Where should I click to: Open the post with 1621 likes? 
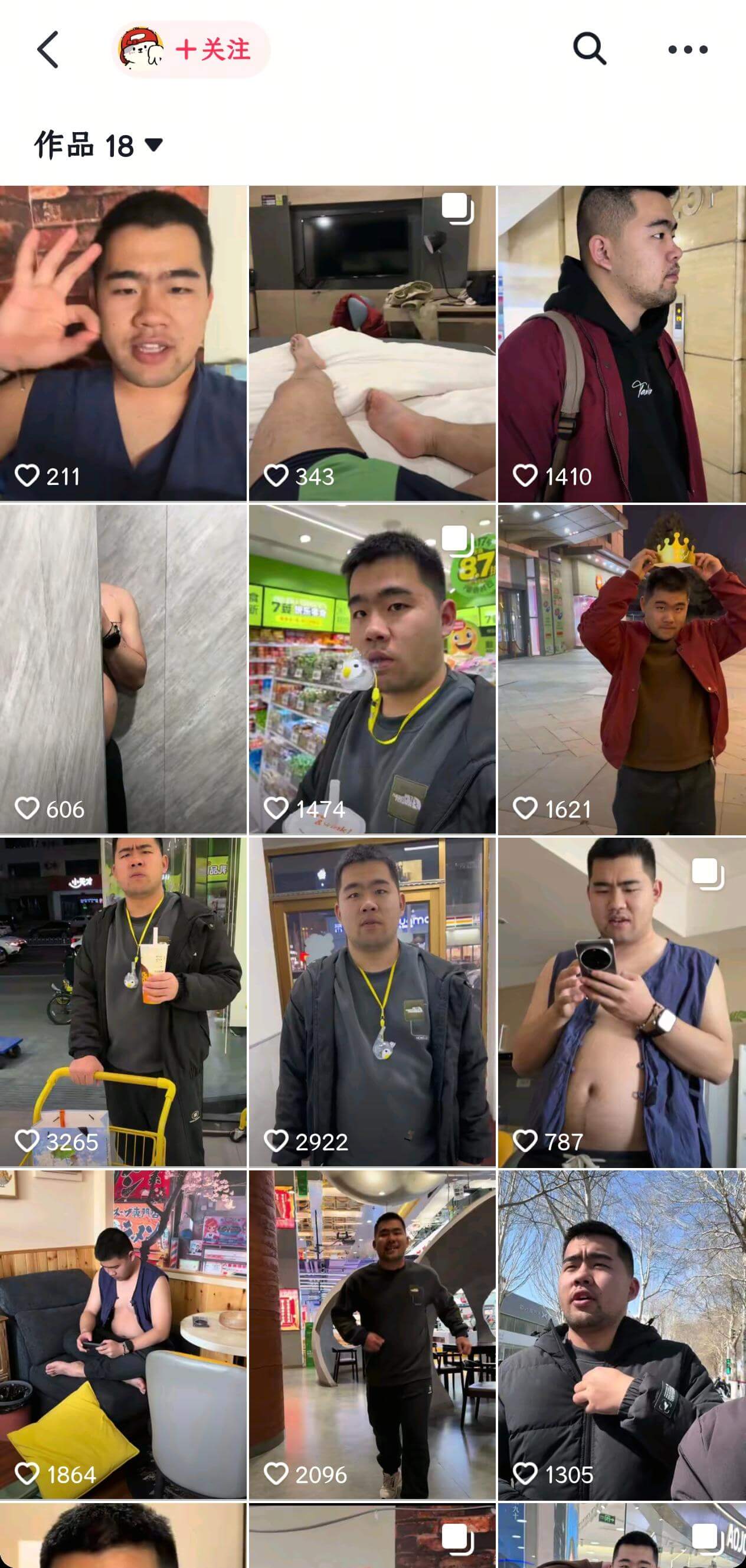(622, 668)
